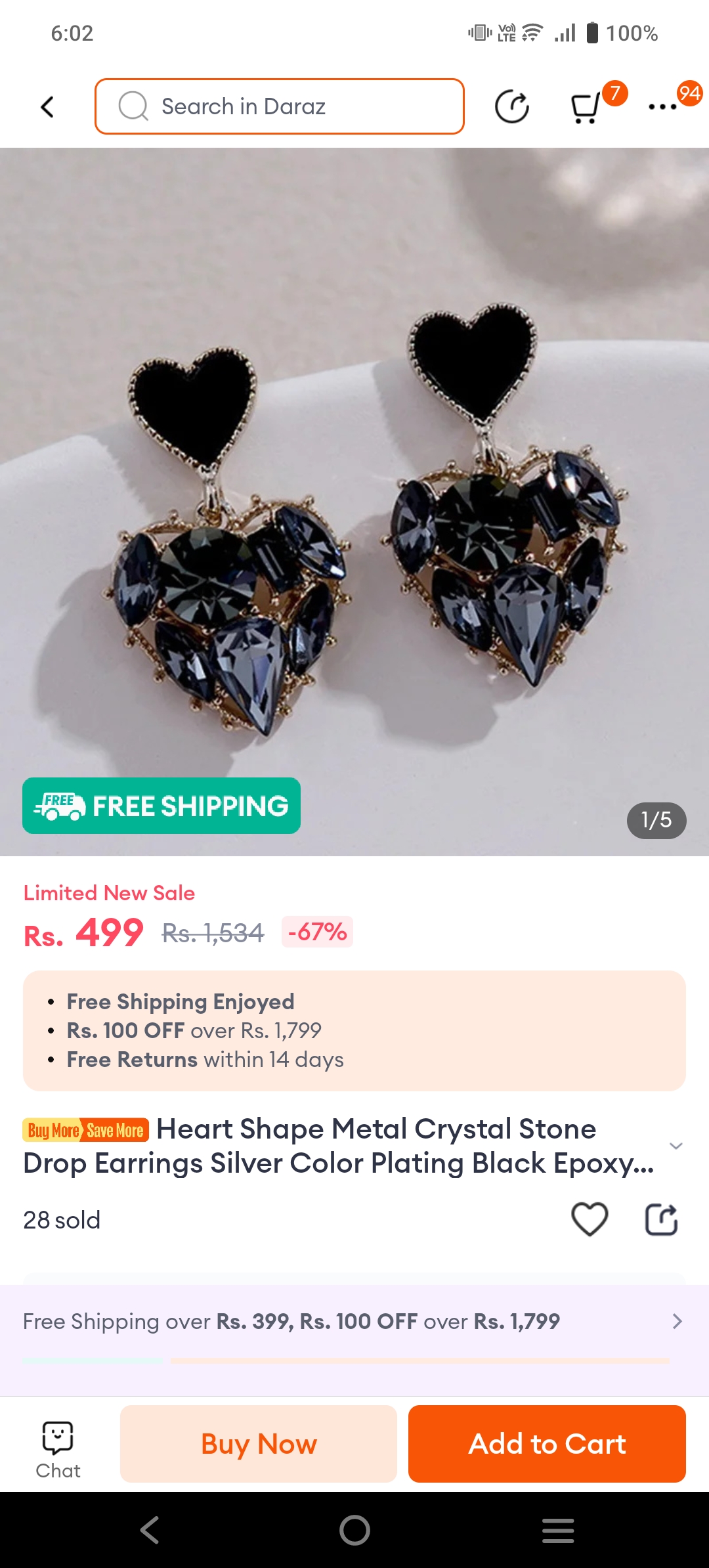This screenshot has width=709, height=1568.
Task: Go back using the top-left arrow
Action: coord(47,107)
